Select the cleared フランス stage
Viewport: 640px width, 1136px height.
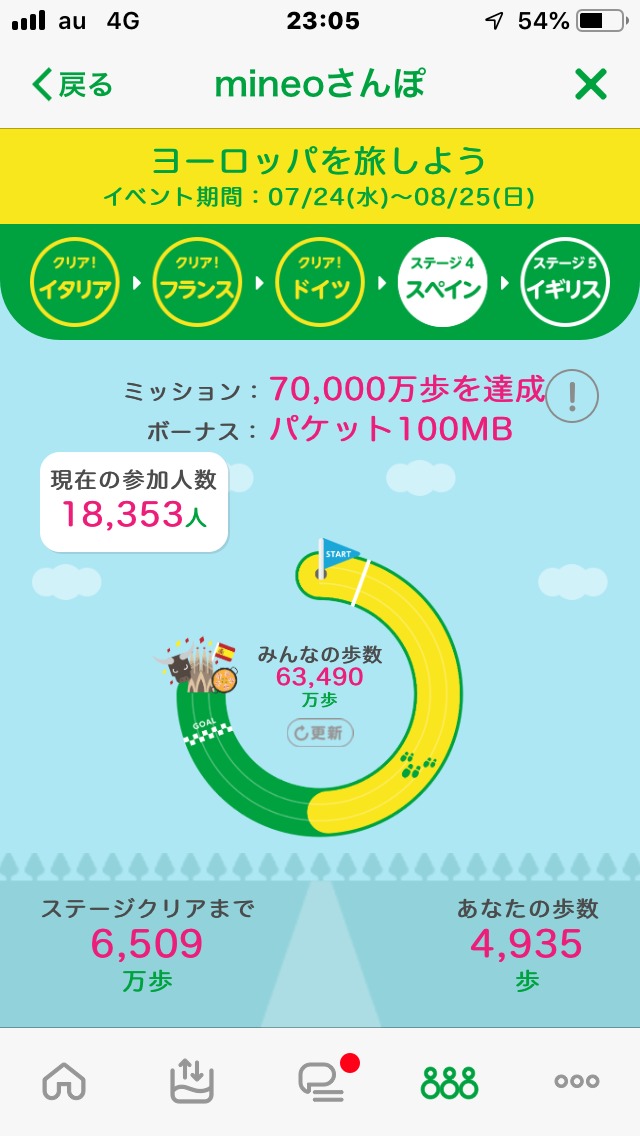pyautogui.click(x=197, y=282)
